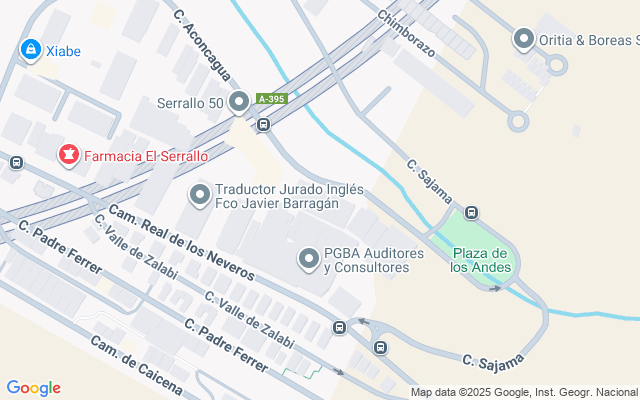Select the Oritia & Boreas marker

[x=523, y=40]
